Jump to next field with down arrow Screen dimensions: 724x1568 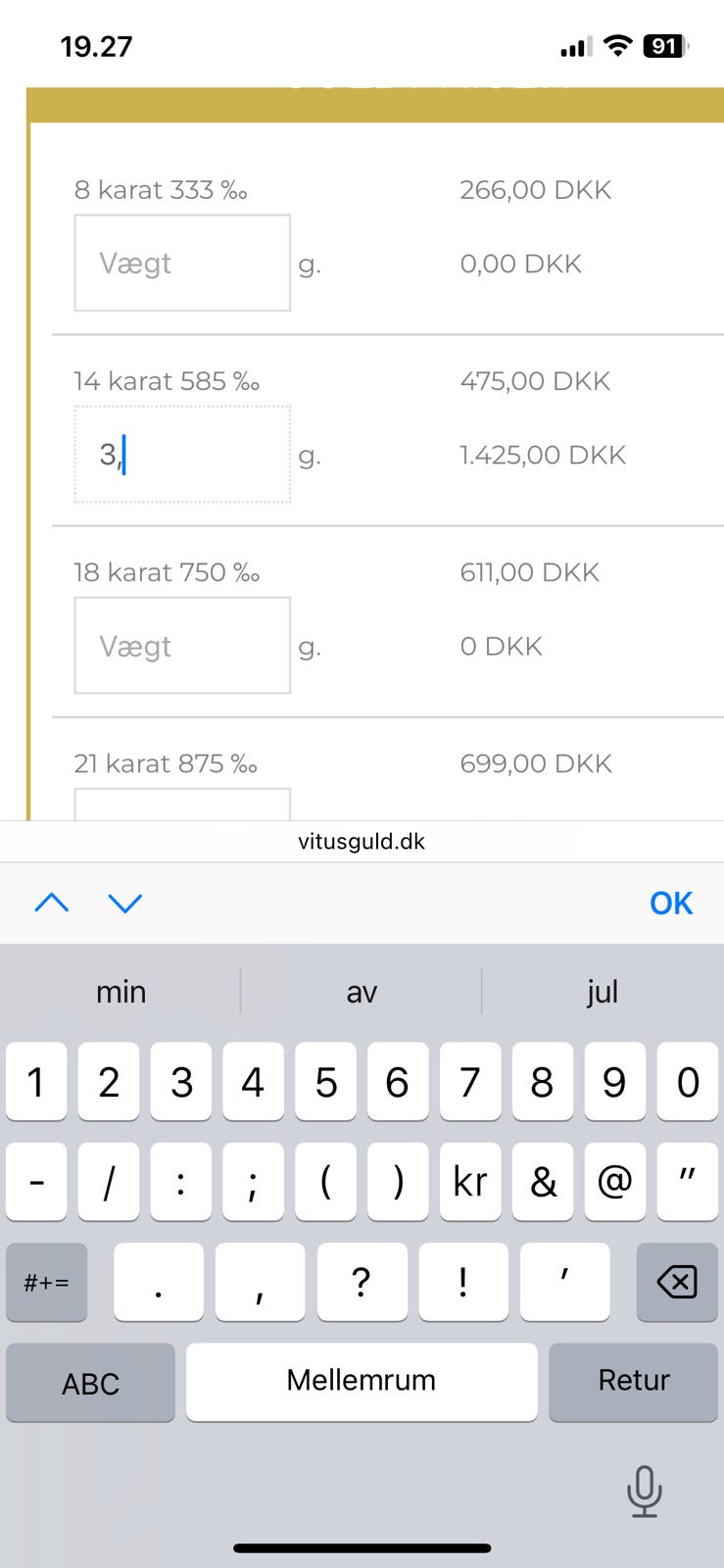tap(125, 903)
